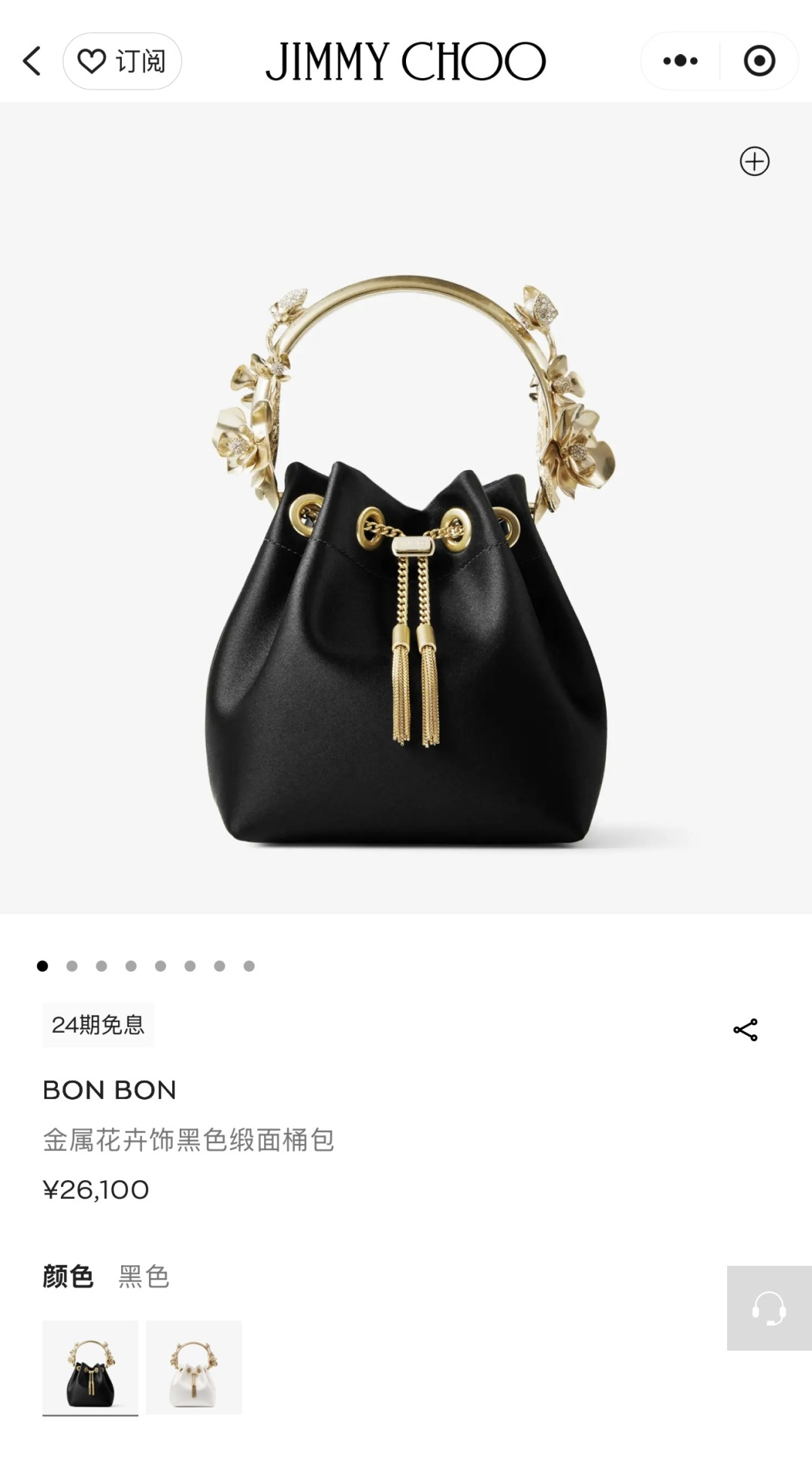Zoom the product image with the plus icon
812x1475 pixels.
tap(754, 161)
